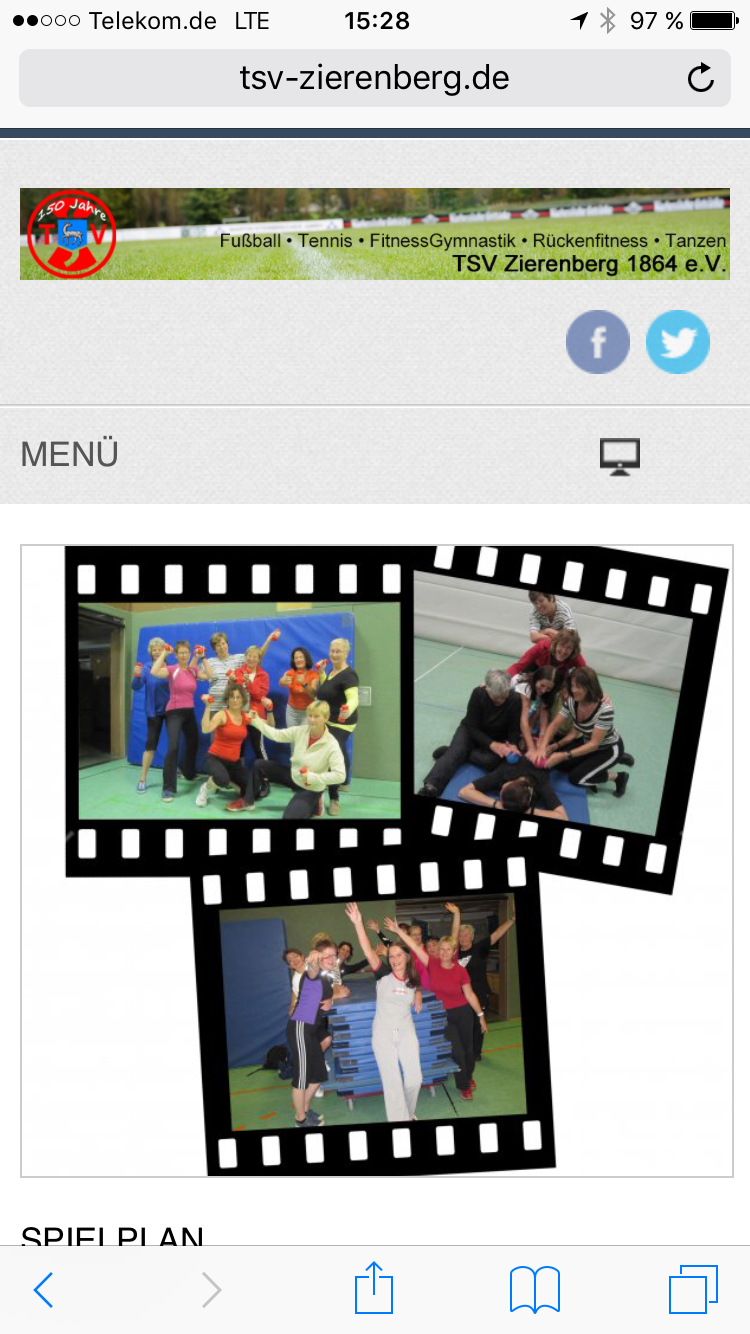Go back to the previous page
This screenshot has width=750, height=1334.
coord(44,1290)
